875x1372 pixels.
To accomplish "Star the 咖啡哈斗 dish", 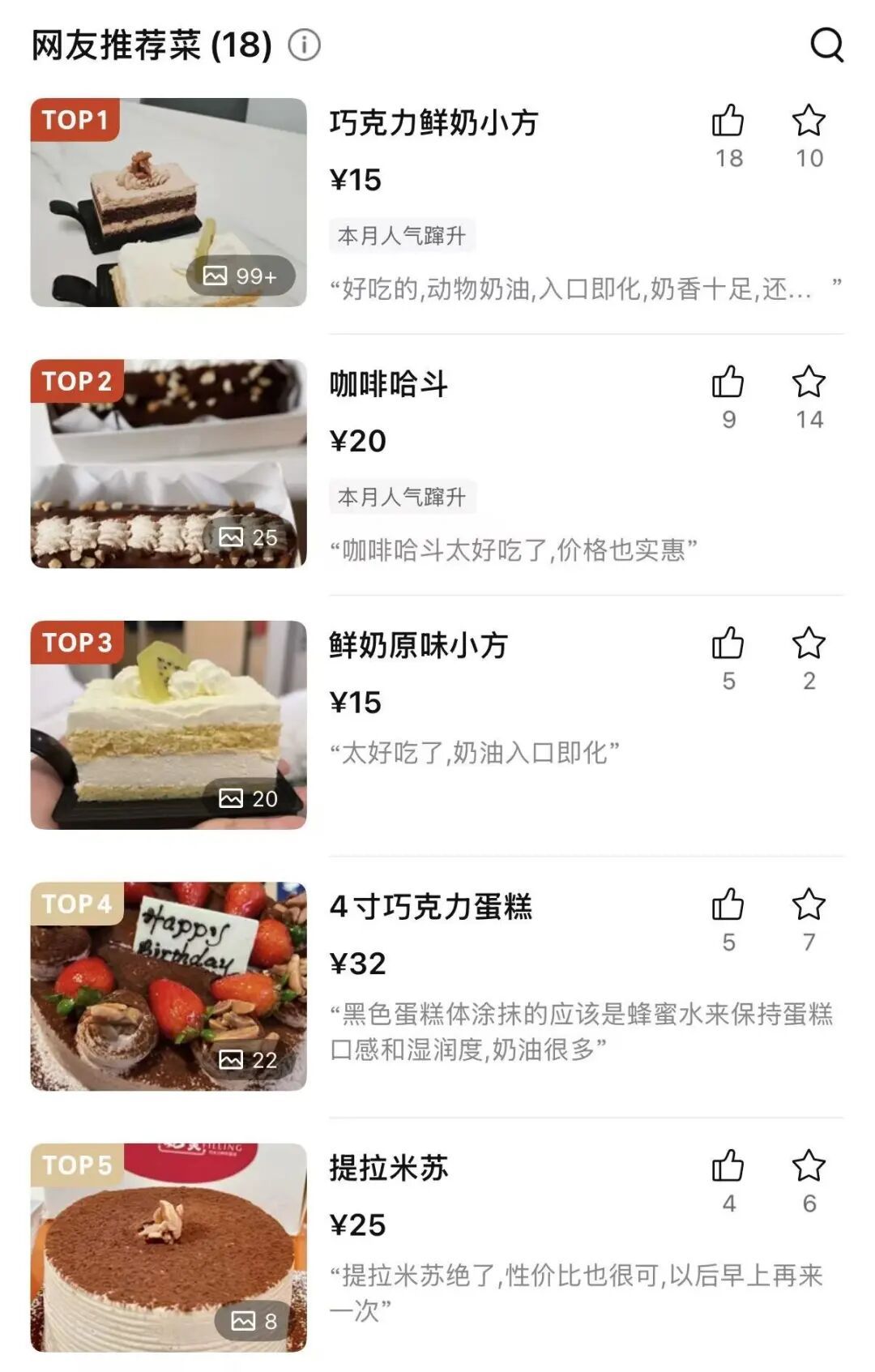I will coord(808,383).
